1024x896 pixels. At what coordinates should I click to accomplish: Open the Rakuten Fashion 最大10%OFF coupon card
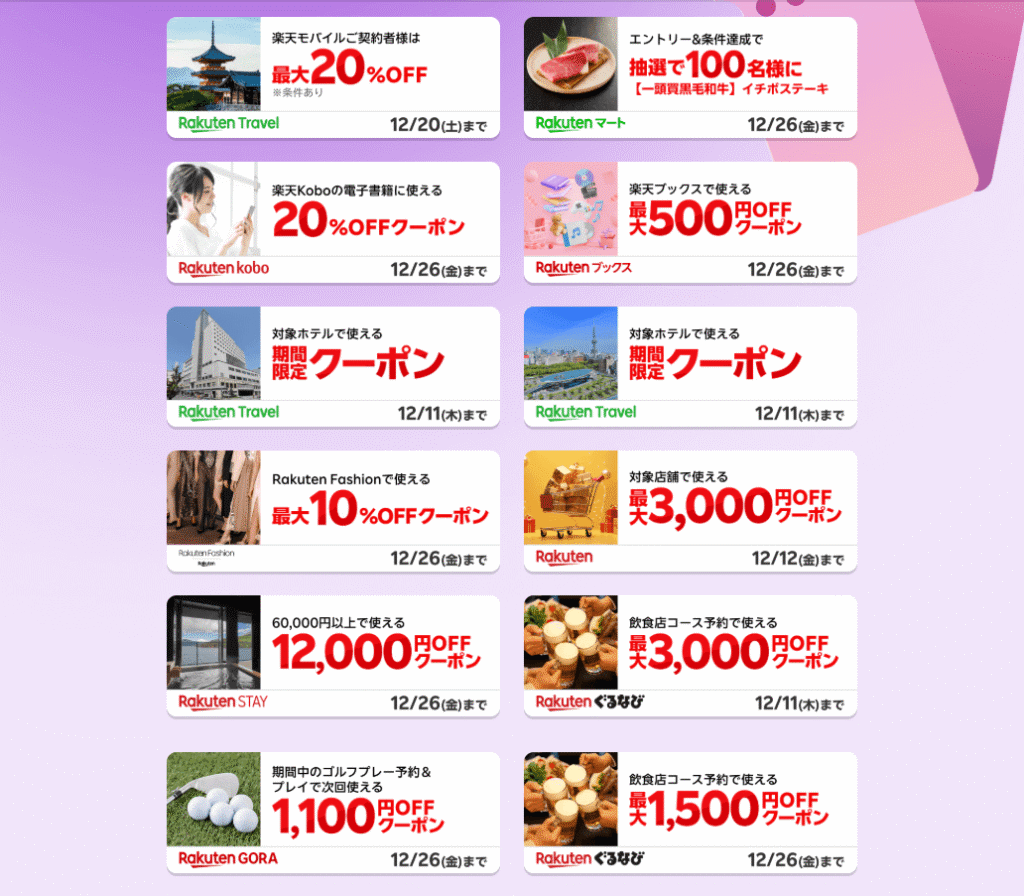pos(333,510)
